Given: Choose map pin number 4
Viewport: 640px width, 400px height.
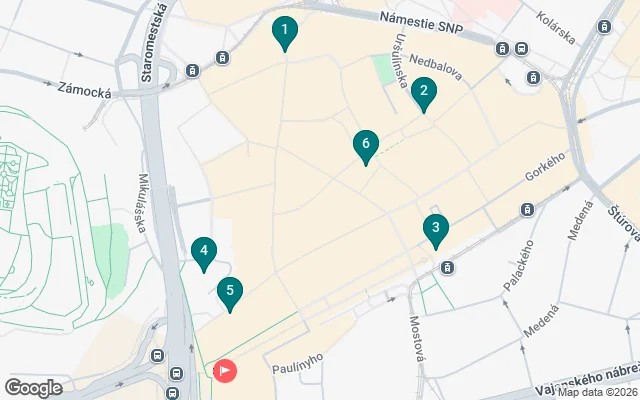Looking at the screenshot, I should (204, 252).
